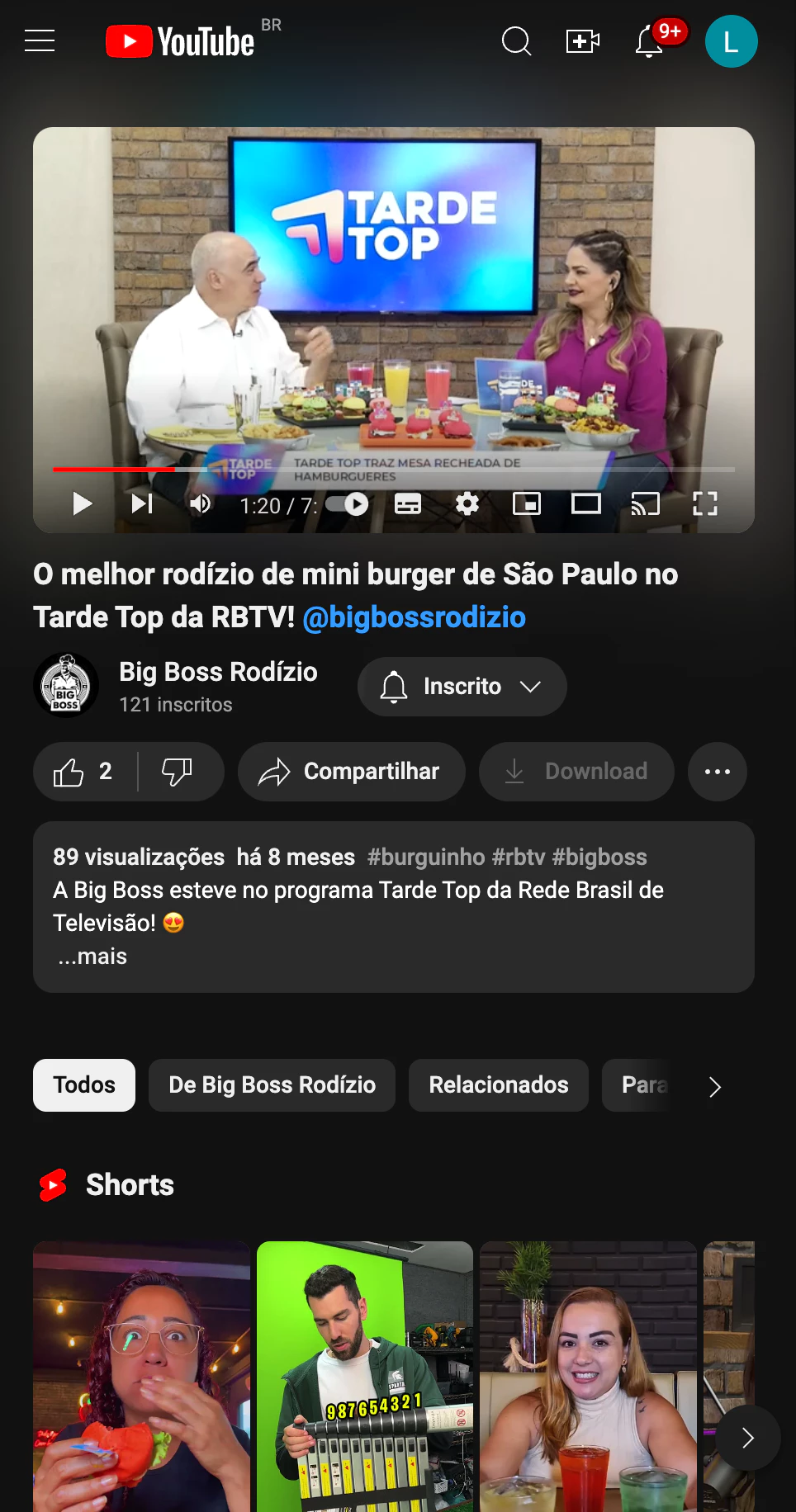Open the account avatar menu
This screenshot has width=796, height=1512.
pyautogui.click(x=731, y=41)
